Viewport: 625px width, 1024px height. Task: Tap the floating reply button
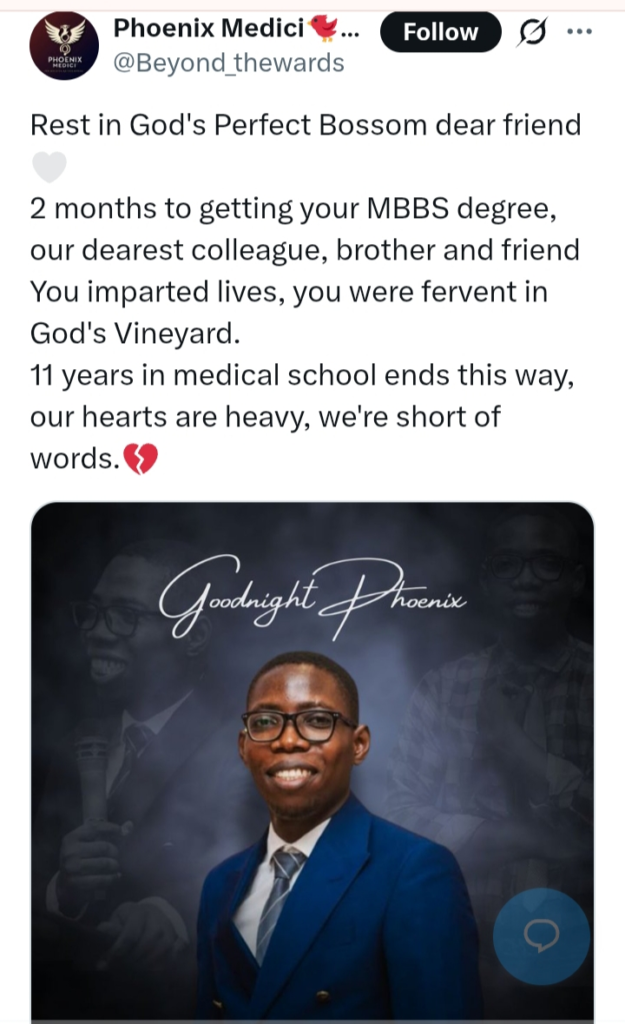(541, 937)
